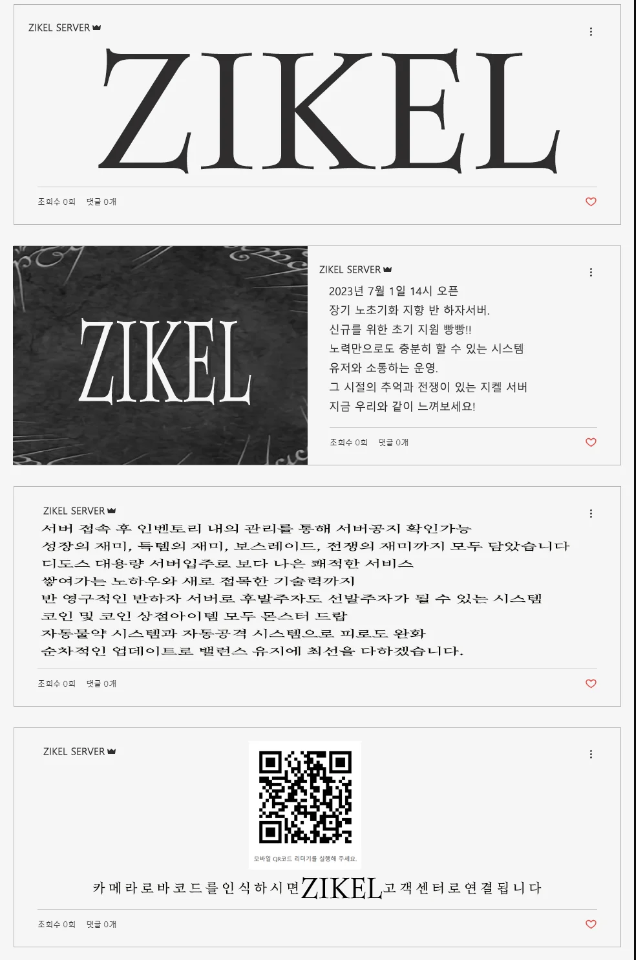Open overflow menu on the 2023년 7월 1일 post

click(591, 272)
